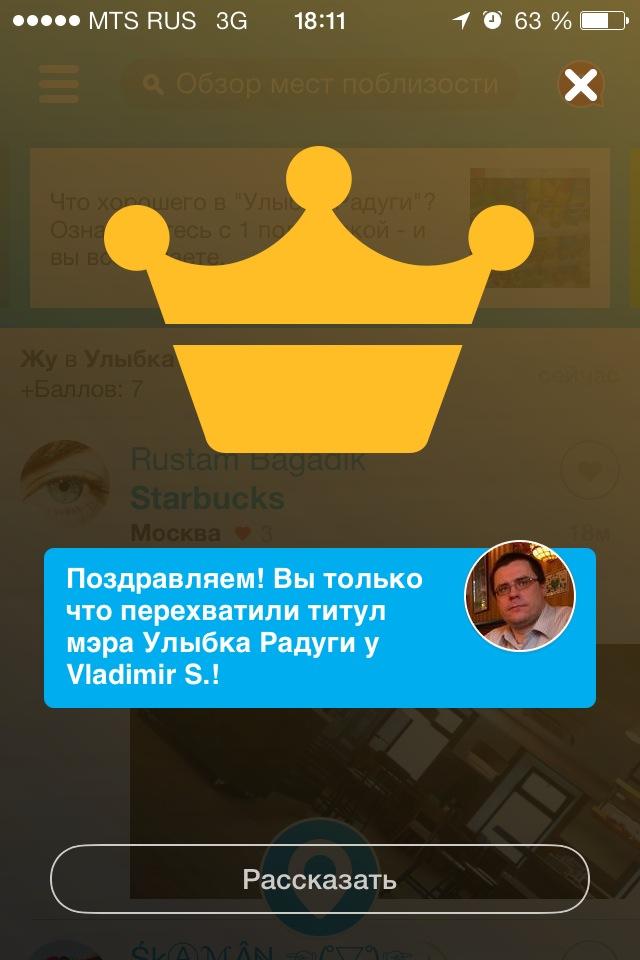The width and height of the screenshot is (640, 960).
Task: Tap the Рассказать button to share
Action: 320,880
